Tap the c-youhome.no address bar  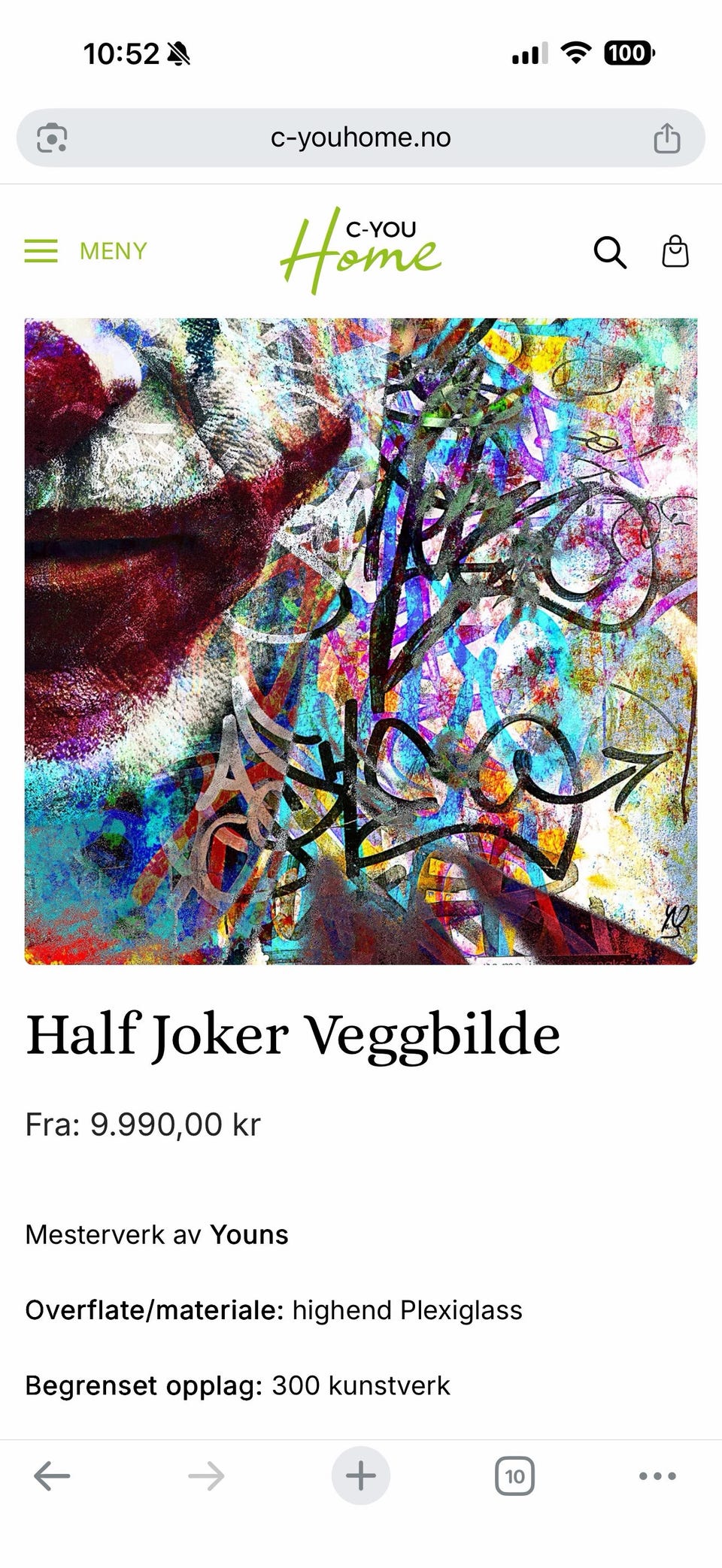click(x=361, y=137)
